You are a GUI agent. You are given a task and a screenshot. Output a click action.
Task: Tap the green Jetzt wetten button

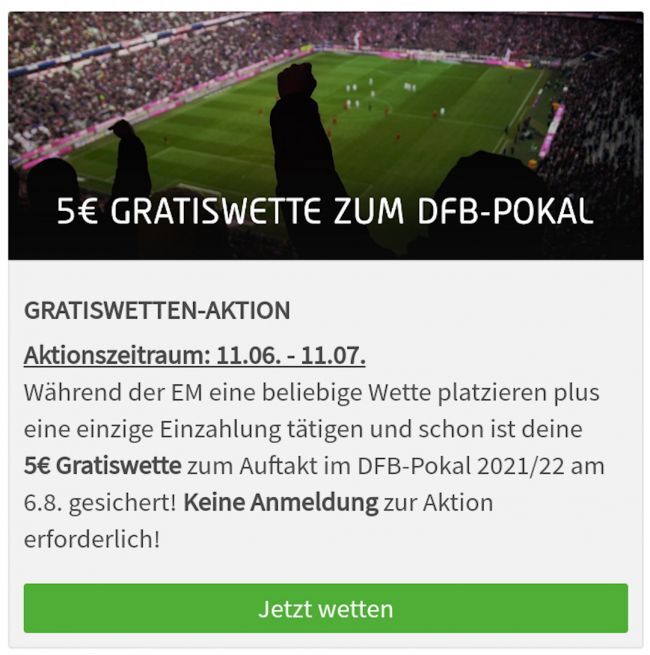pyautogui.click(x=325, y=609)
